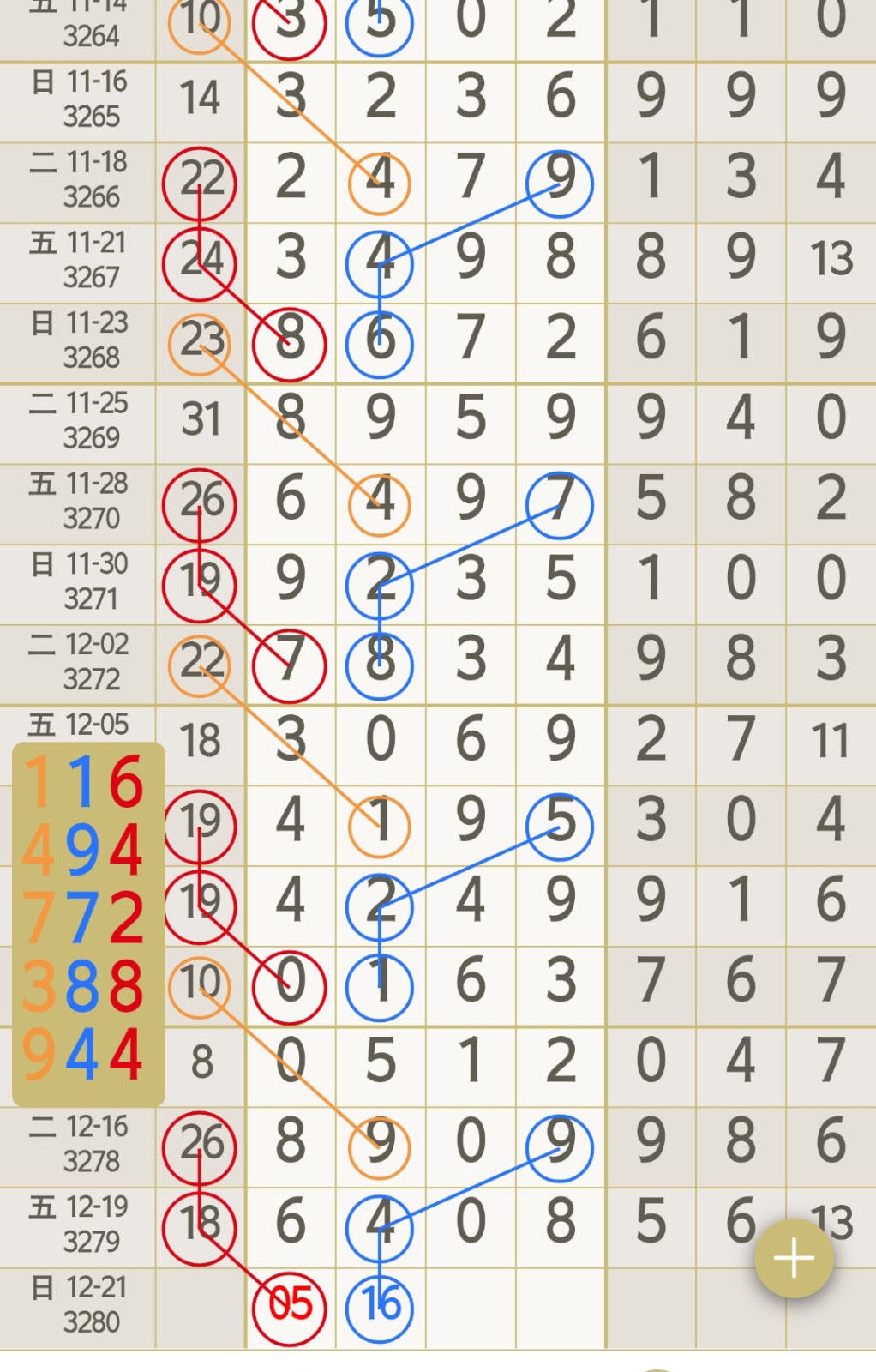The width and height of the screenshot is (876, 1372).
Task: Tap the floating plus button
Action: click(x=793, y=1258)
